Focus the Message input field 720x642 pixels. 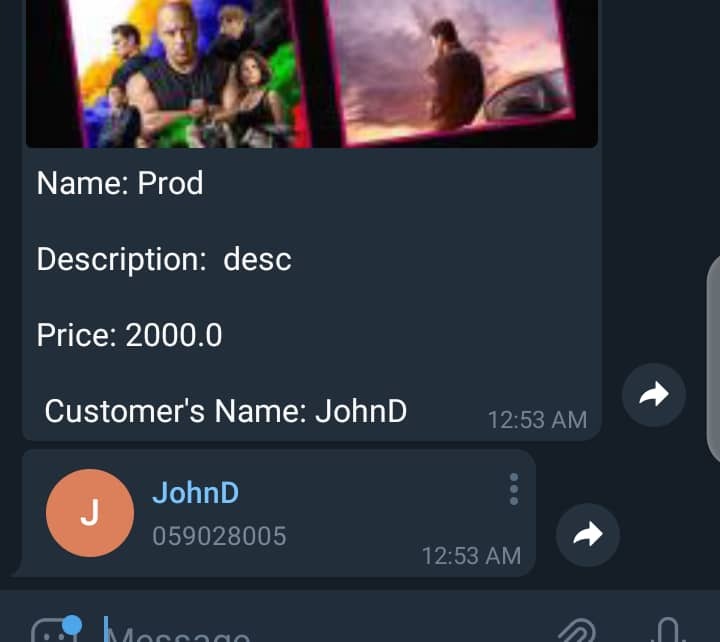pyautogui.click(x=300, y=632)
